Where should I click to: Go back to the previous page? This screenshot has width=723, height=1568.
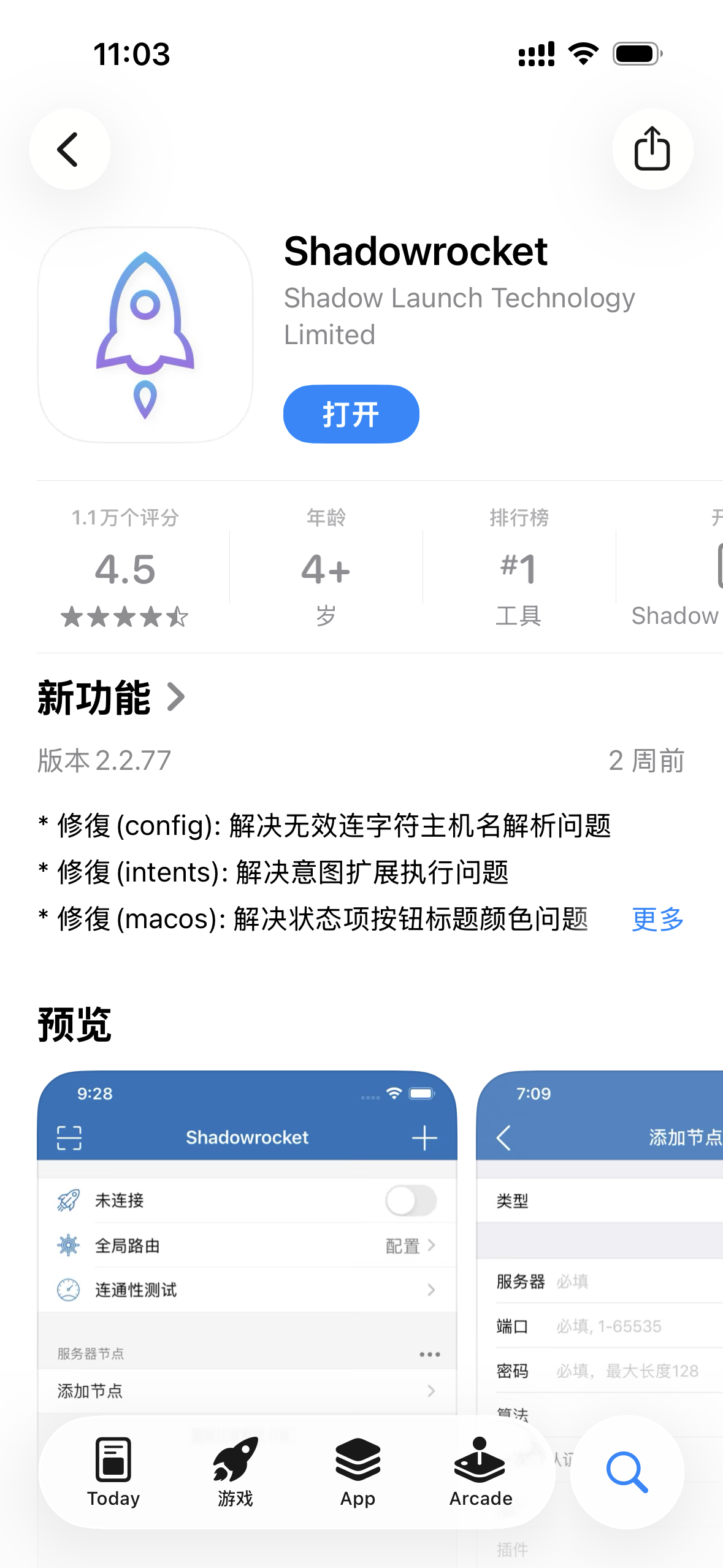(x=69, y=150)
